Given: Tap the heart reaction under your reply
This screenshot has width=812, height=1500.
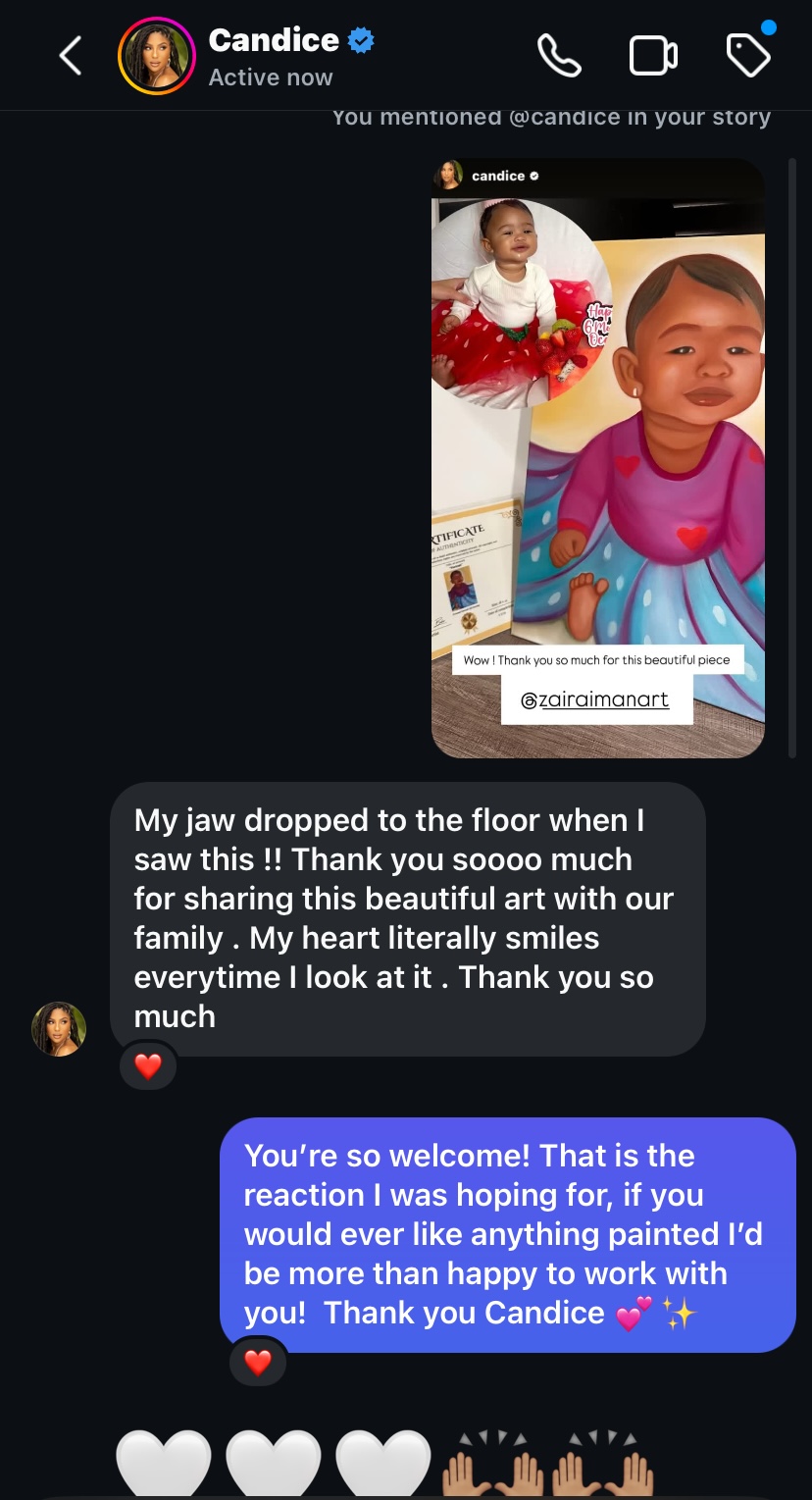Looking at the screenshot, I should (x=257, y=1362).
